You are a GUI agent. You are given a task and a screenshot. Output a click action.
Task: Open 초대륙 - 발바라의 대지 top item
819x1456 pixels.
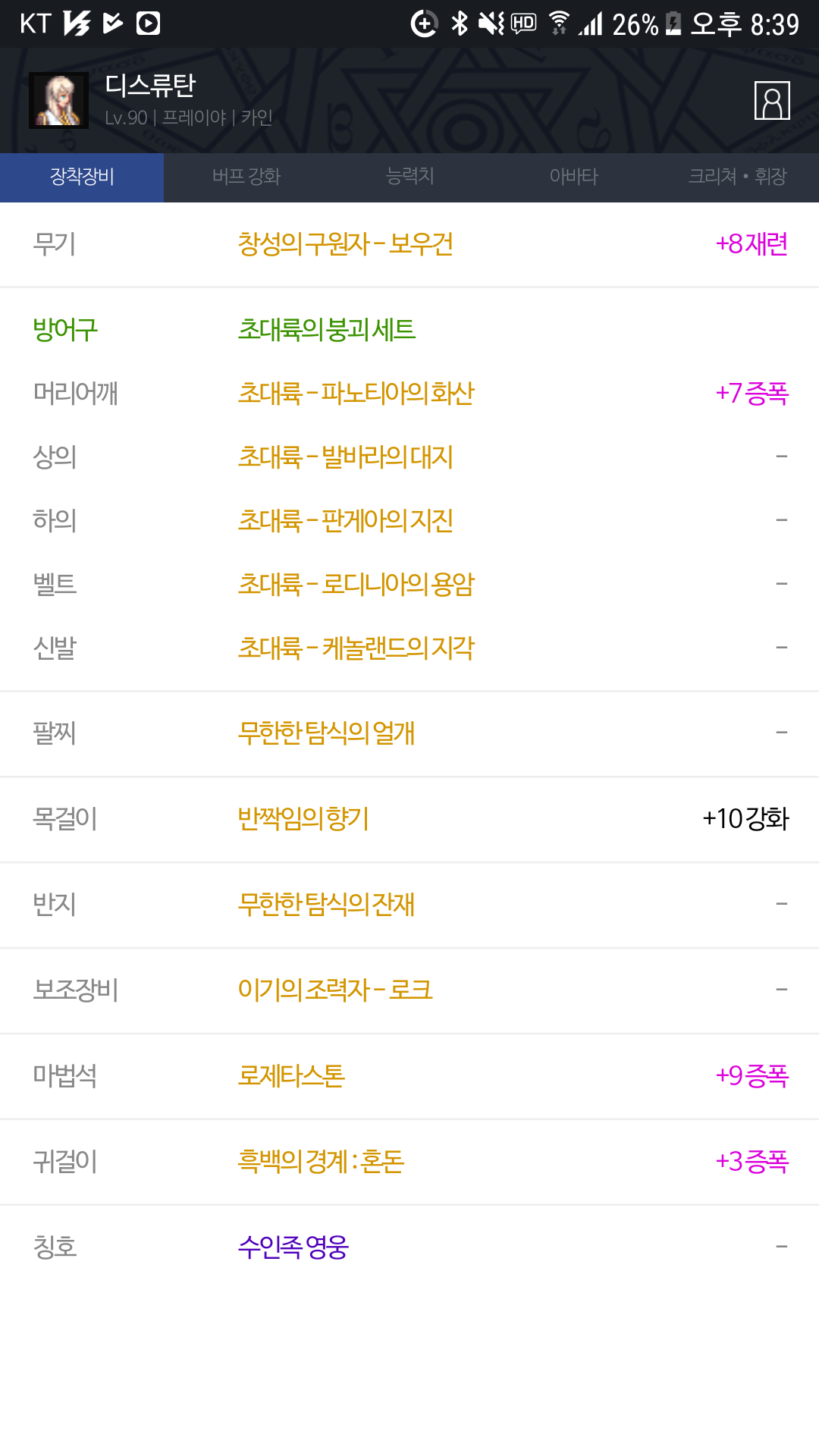pyautogui.click(x=345, y=457)
